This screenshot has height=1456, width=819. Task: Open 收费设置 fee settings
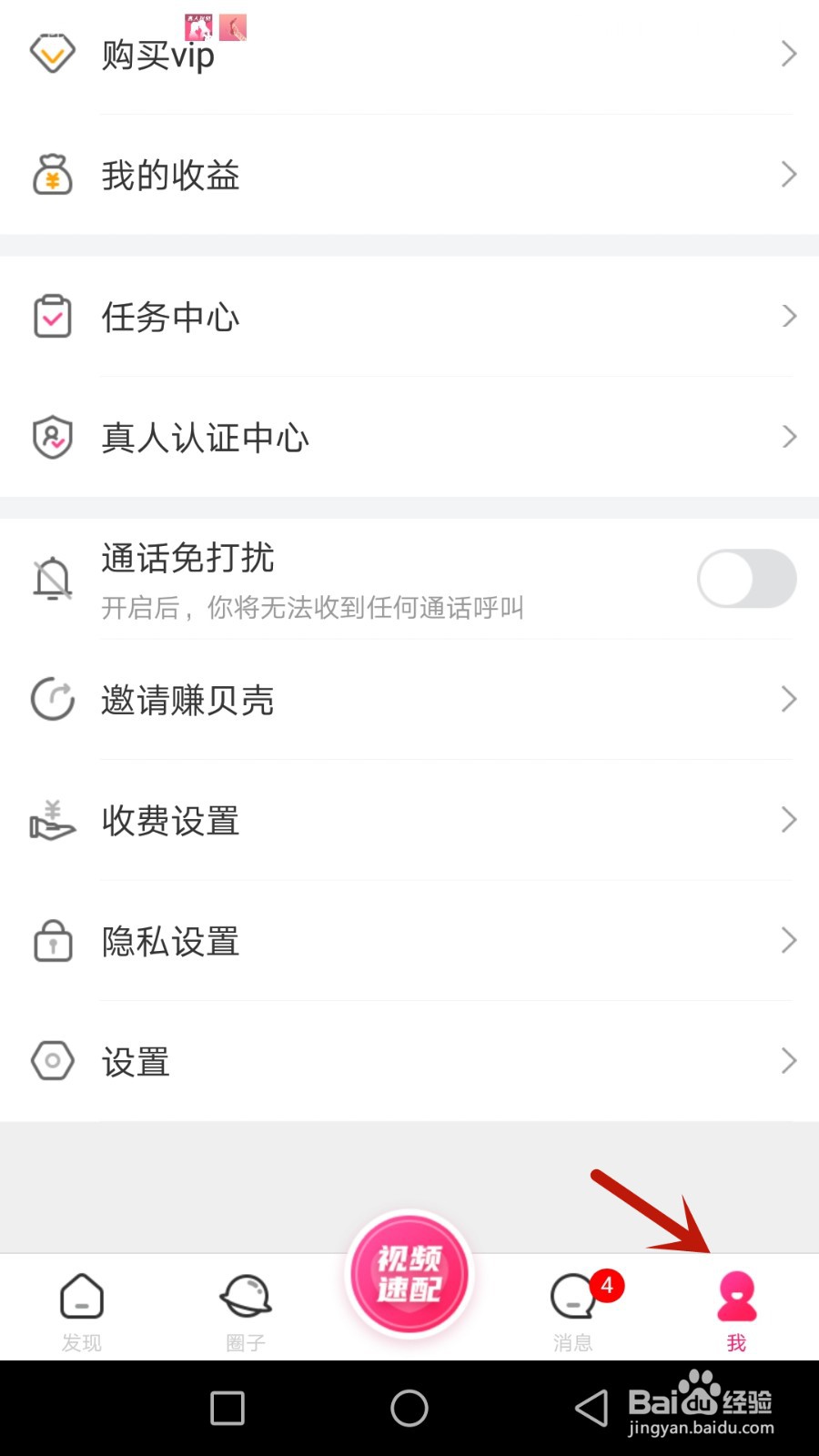point(409,821)
